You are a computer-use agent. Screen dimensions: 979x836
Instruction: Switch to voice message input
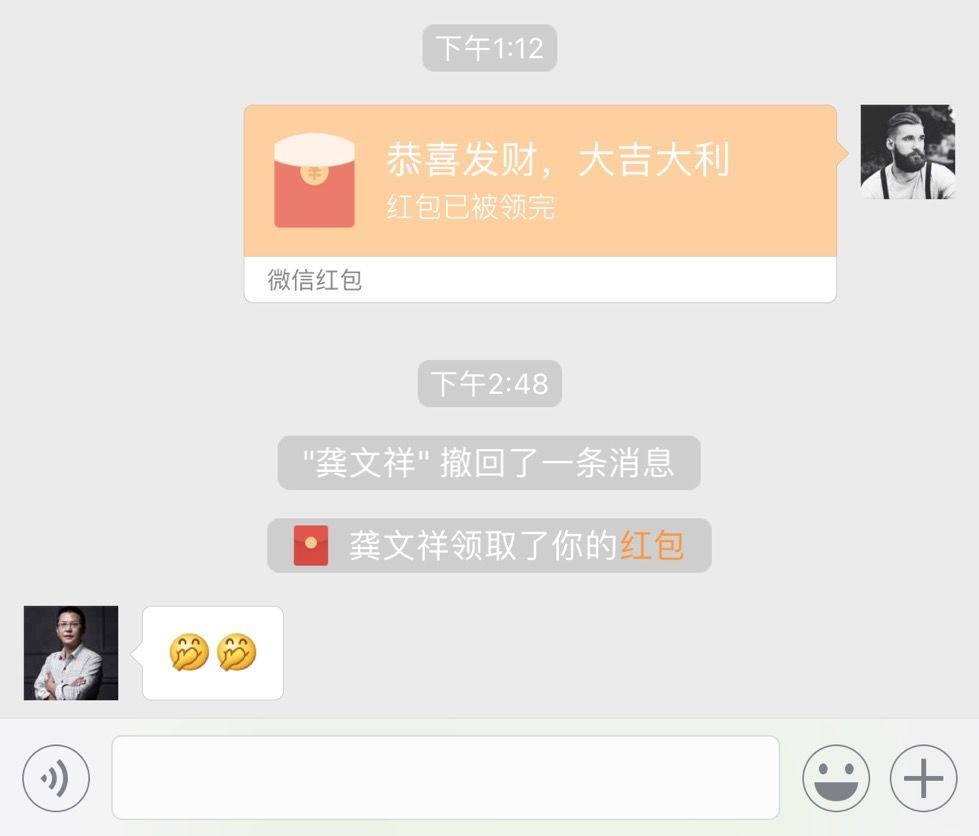(x=56, y=778)
